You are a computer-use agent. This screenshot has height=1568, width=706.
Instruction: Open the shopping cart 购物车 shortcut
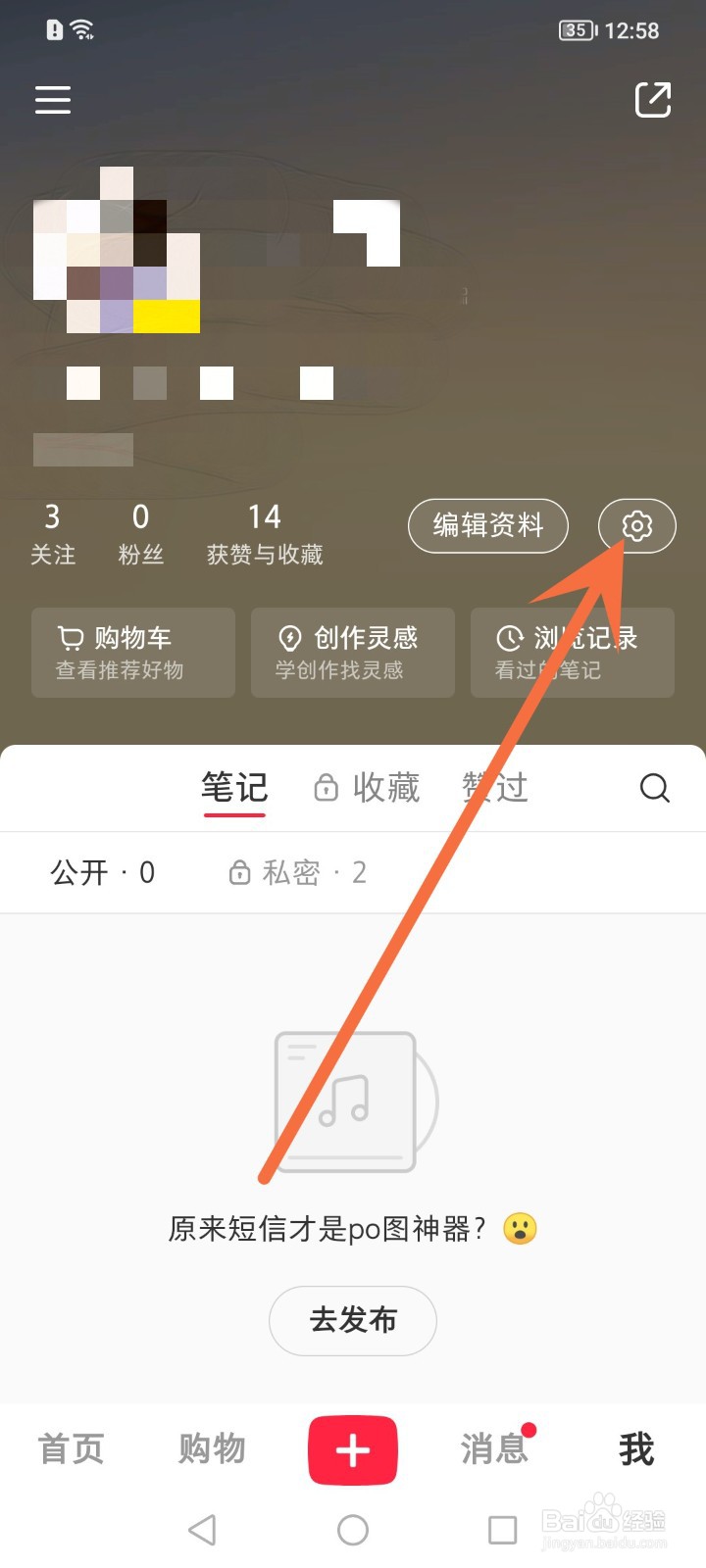click(131, 652)
